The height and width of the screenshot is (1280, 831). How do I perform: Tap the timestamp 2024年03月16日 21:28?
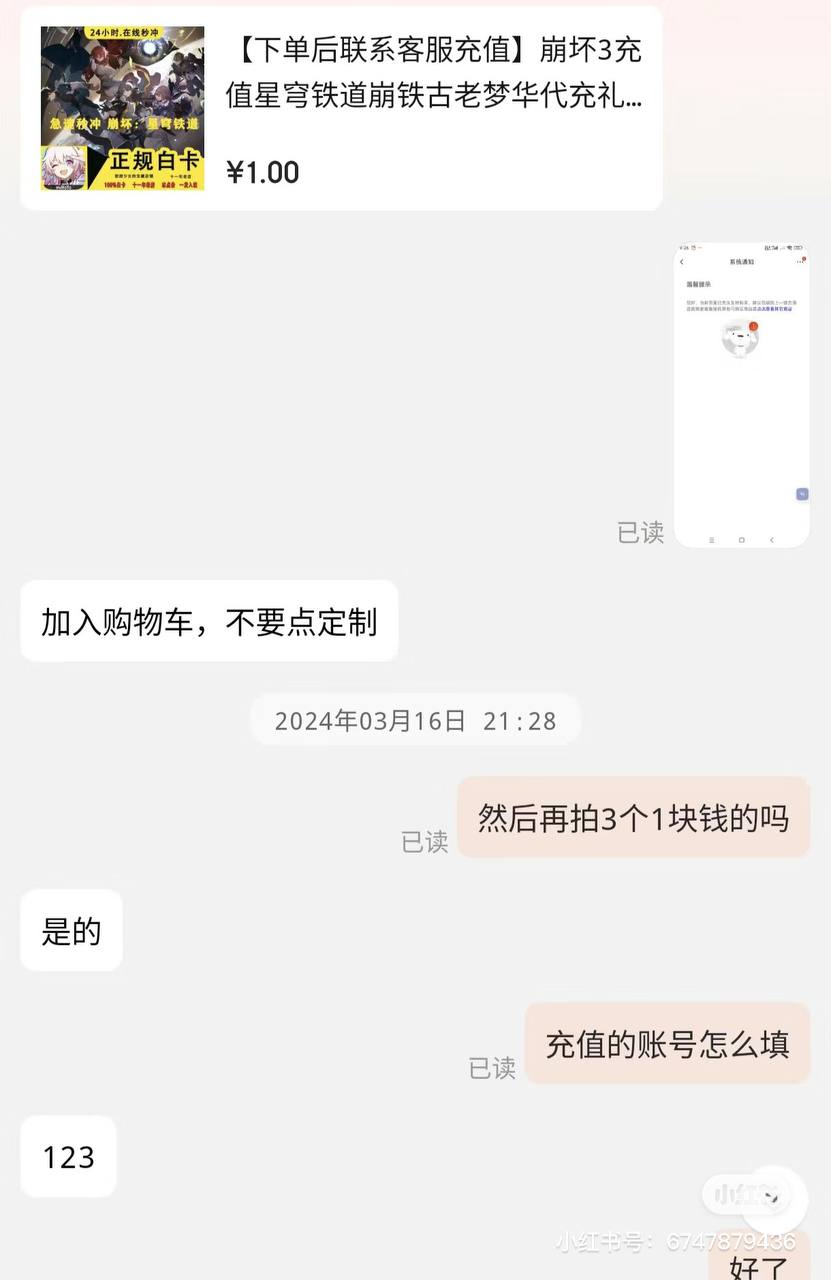415,719
